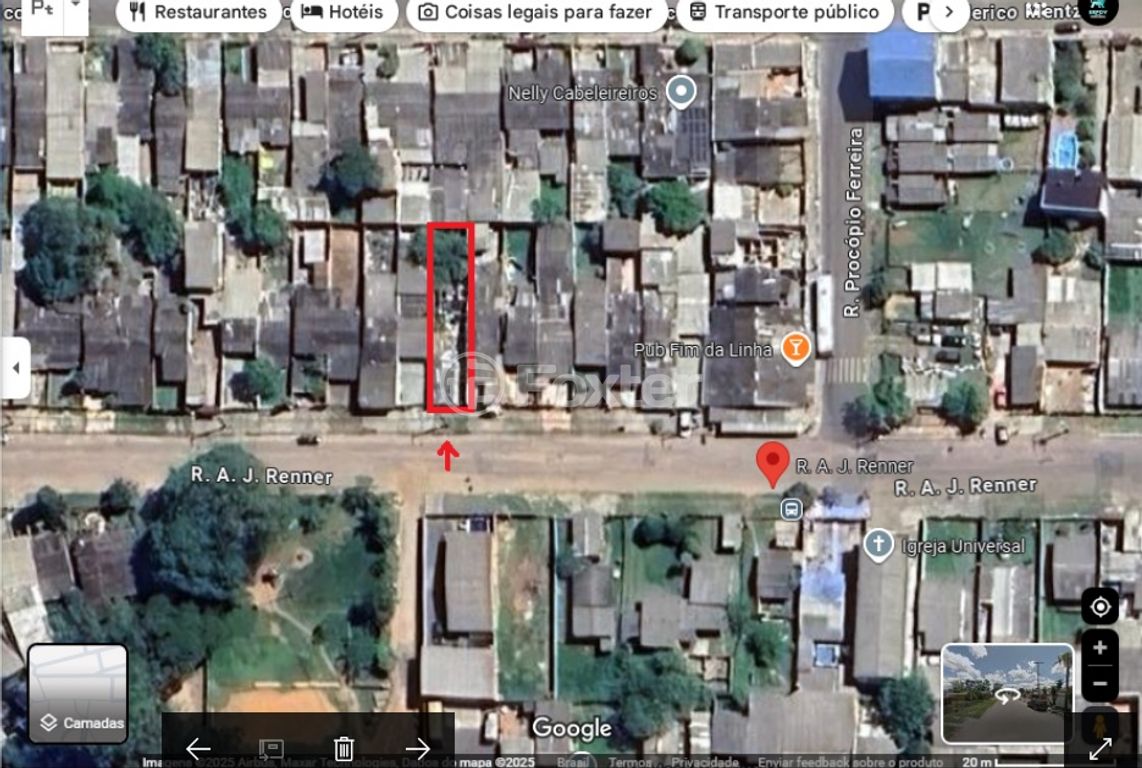Zoom out of the map
This screenshot has height=768, width=1142.
[1099, 687]
